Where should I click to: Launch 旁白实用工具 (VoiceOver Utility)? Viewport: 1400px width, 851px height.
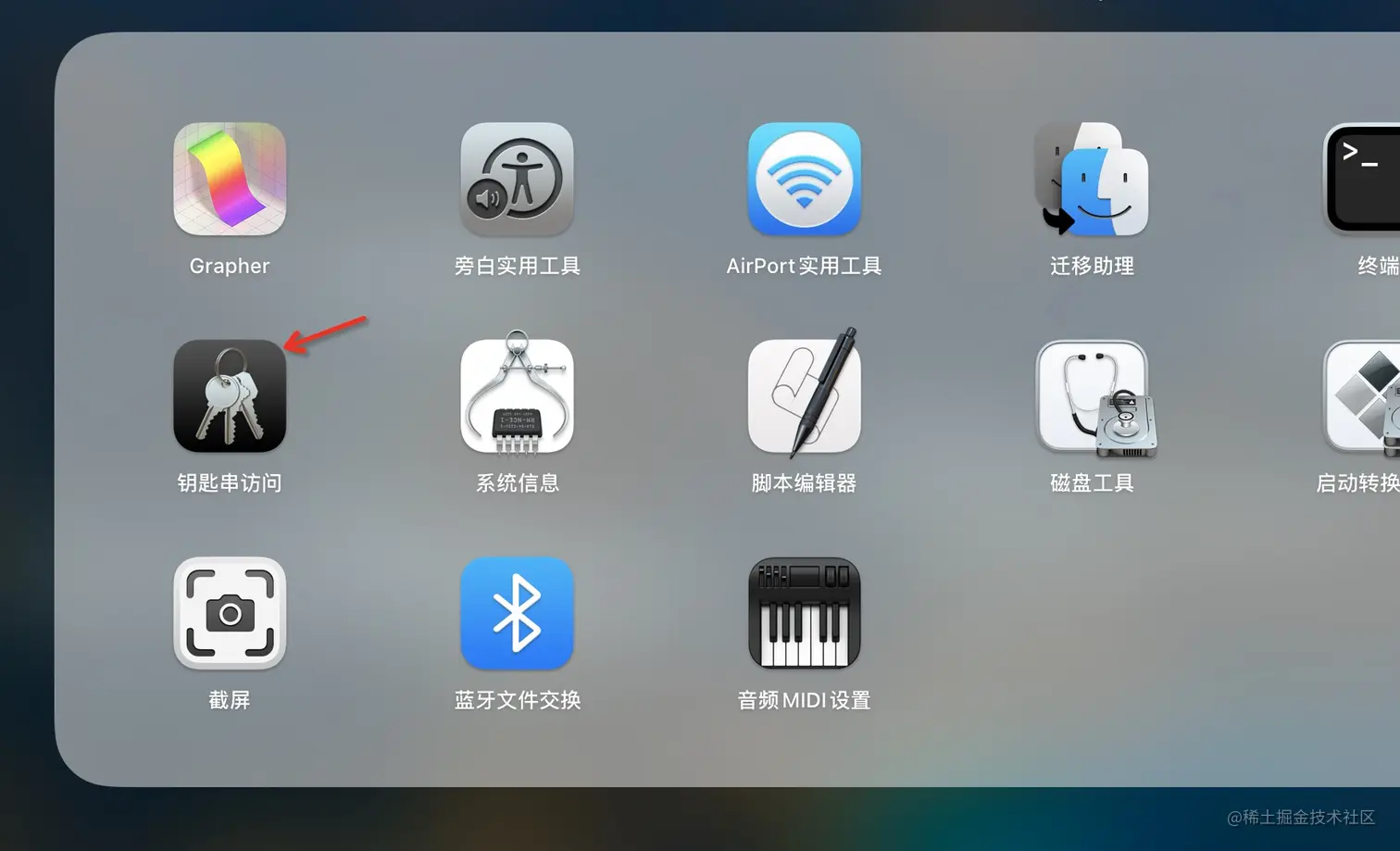click(517, 180)
